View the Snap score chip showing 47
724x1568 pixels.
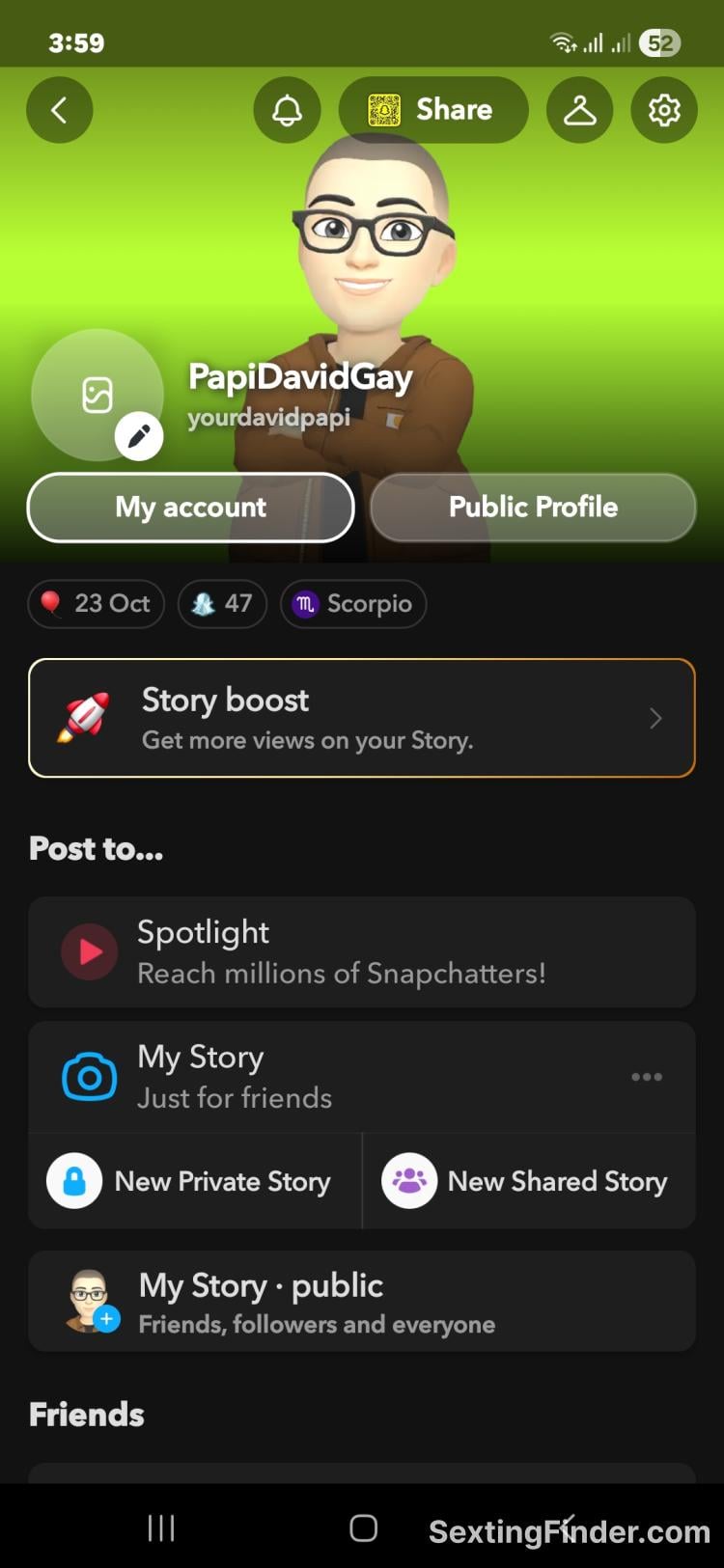click(222, 604)
